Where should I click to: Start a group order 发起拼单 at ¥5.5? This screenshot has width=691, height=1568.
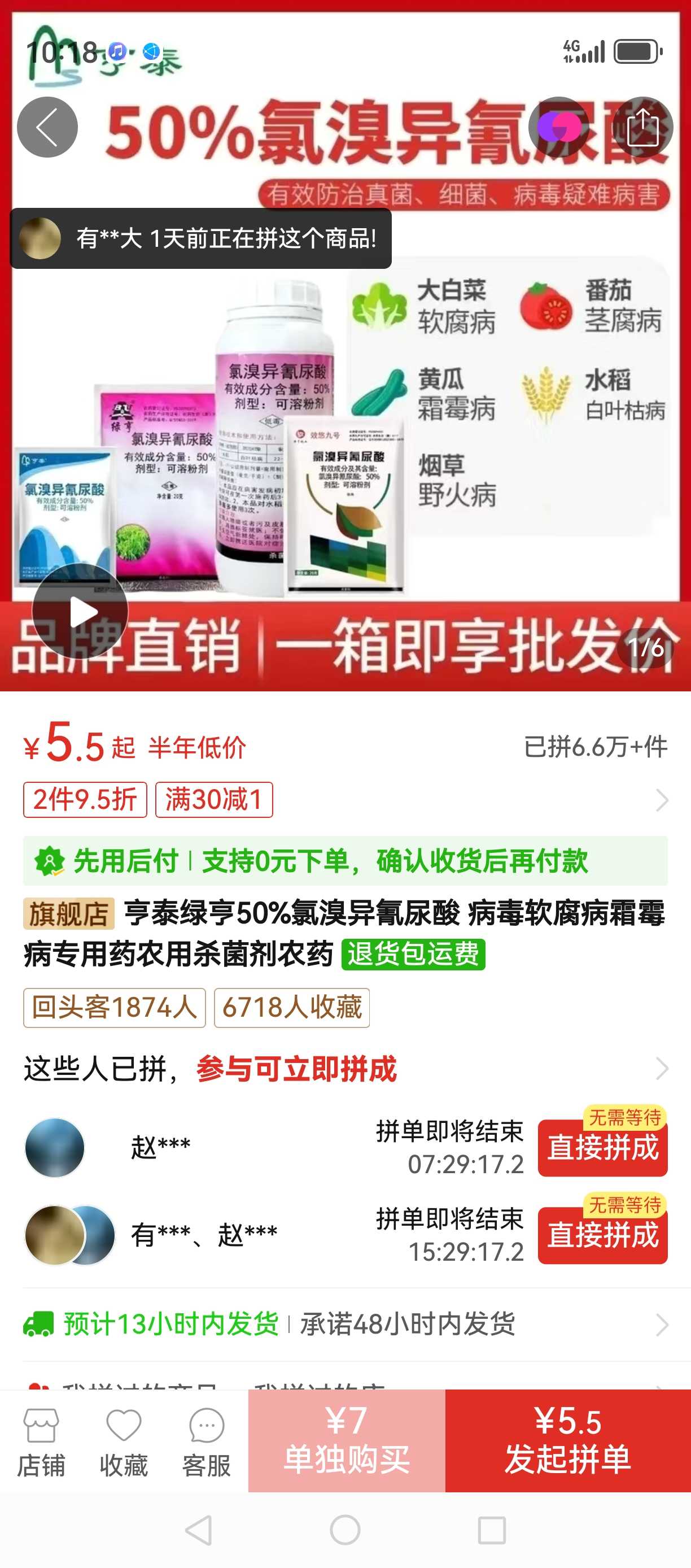click(568, 1441)
